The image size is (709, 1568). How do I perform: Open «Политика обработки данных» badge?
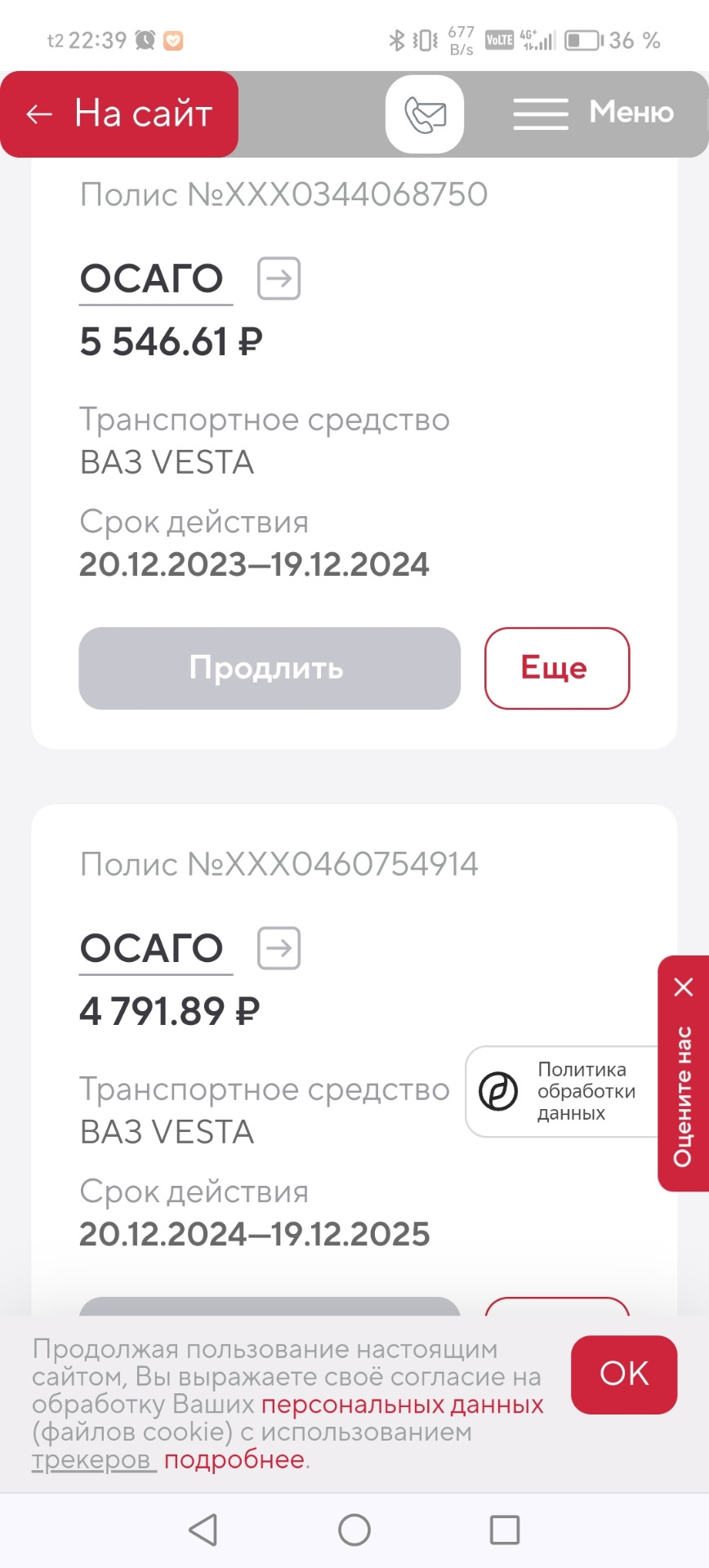[564, 1091]
